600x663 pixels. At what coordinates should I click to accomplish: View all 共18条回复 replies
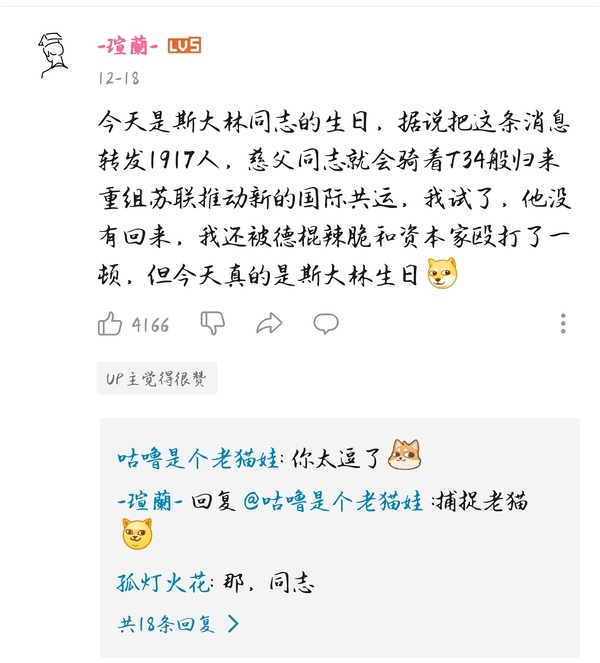(179, 624)
